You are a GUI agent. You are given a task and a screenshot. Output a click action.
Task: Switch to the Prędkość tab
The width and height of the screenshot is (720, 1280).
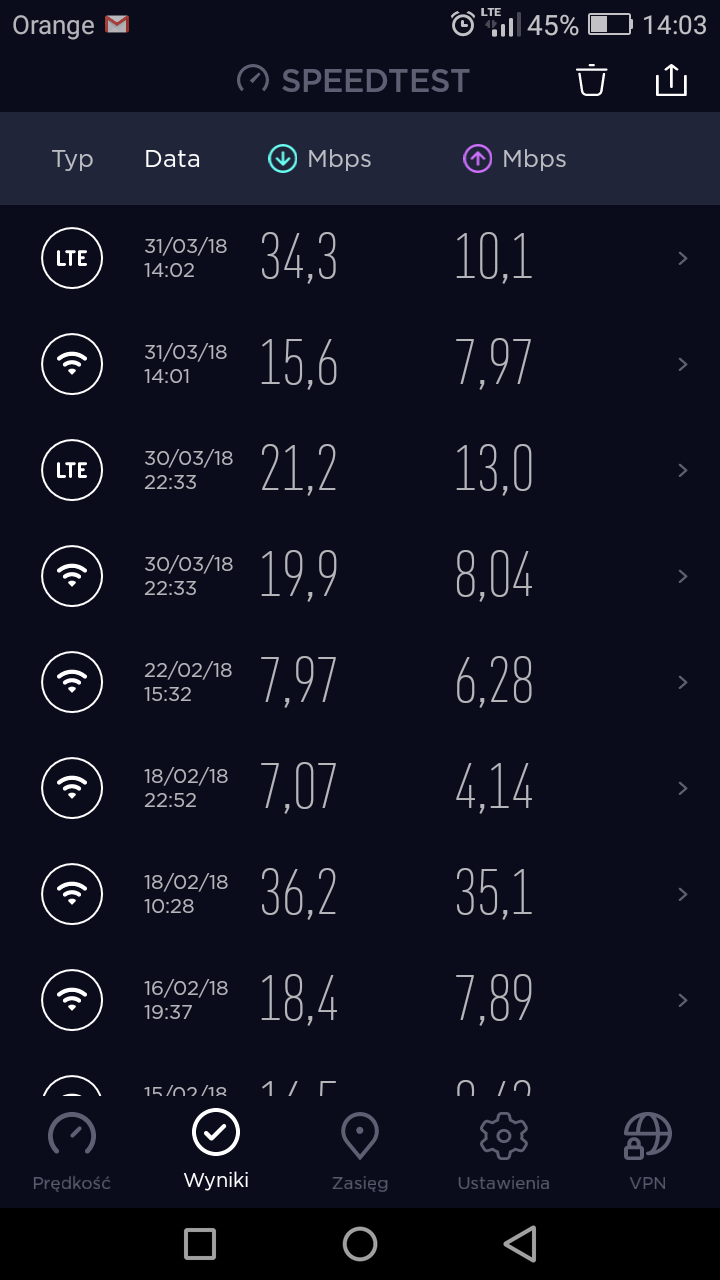coord(72,1152)
